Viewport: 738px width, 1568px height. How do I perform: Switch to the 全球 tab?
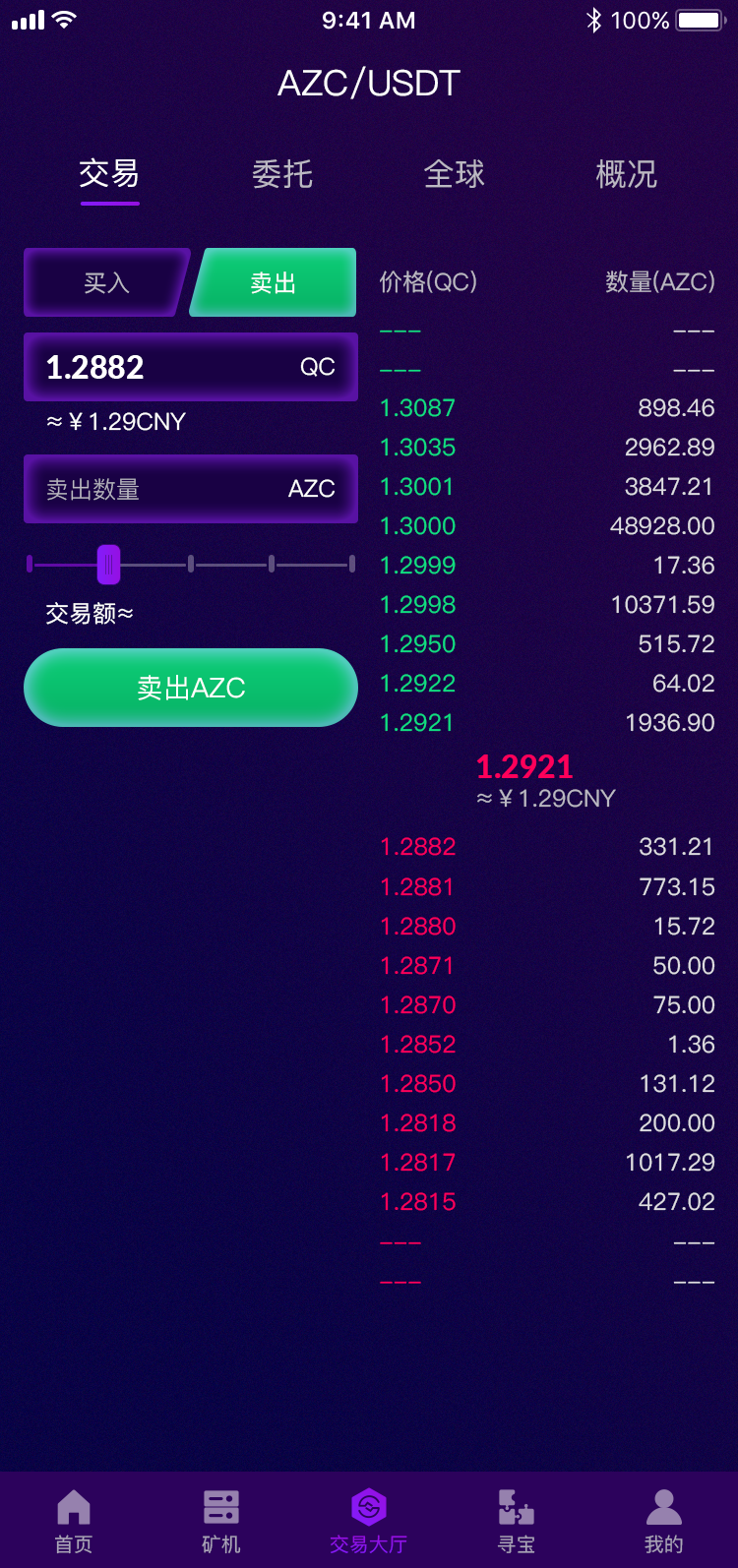tap(454, 175)
